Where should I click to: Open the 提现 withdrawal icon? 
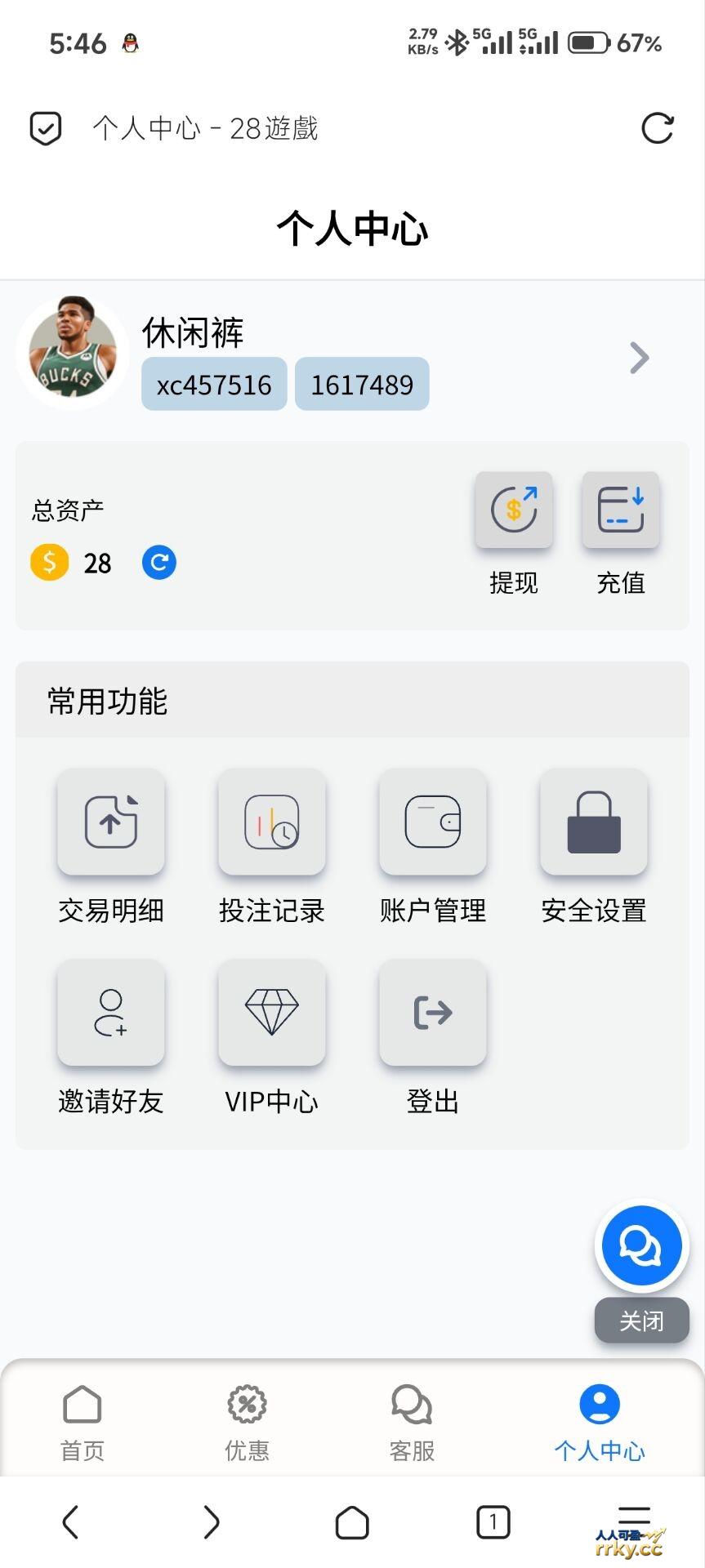[513, 510]
